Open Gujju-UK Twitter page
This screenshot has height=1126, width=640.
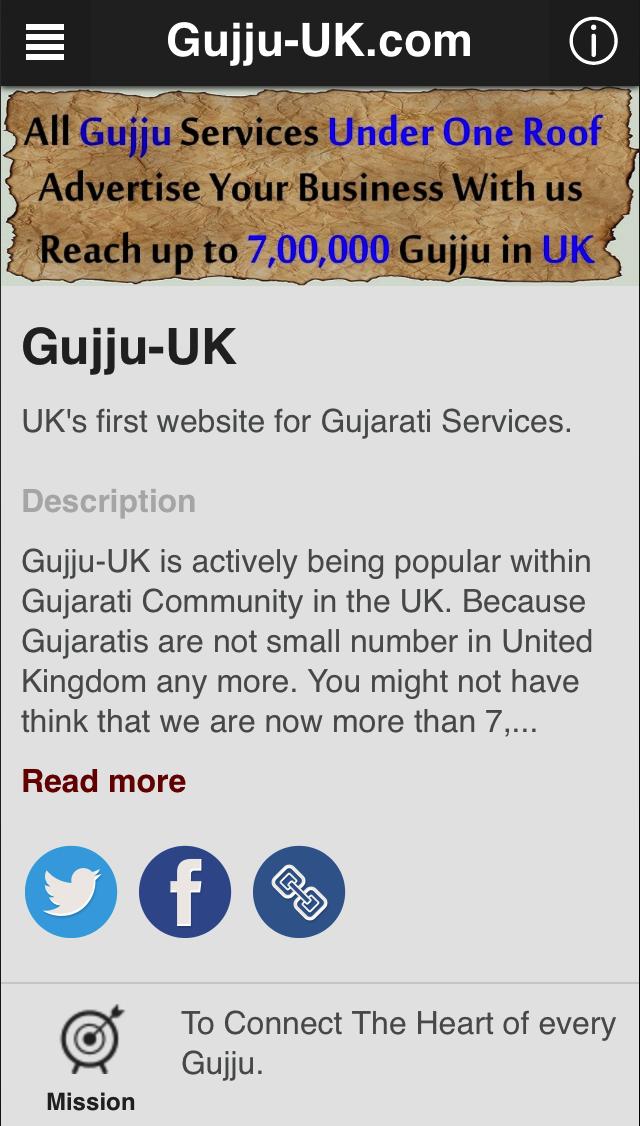click(x=71, y=891)
